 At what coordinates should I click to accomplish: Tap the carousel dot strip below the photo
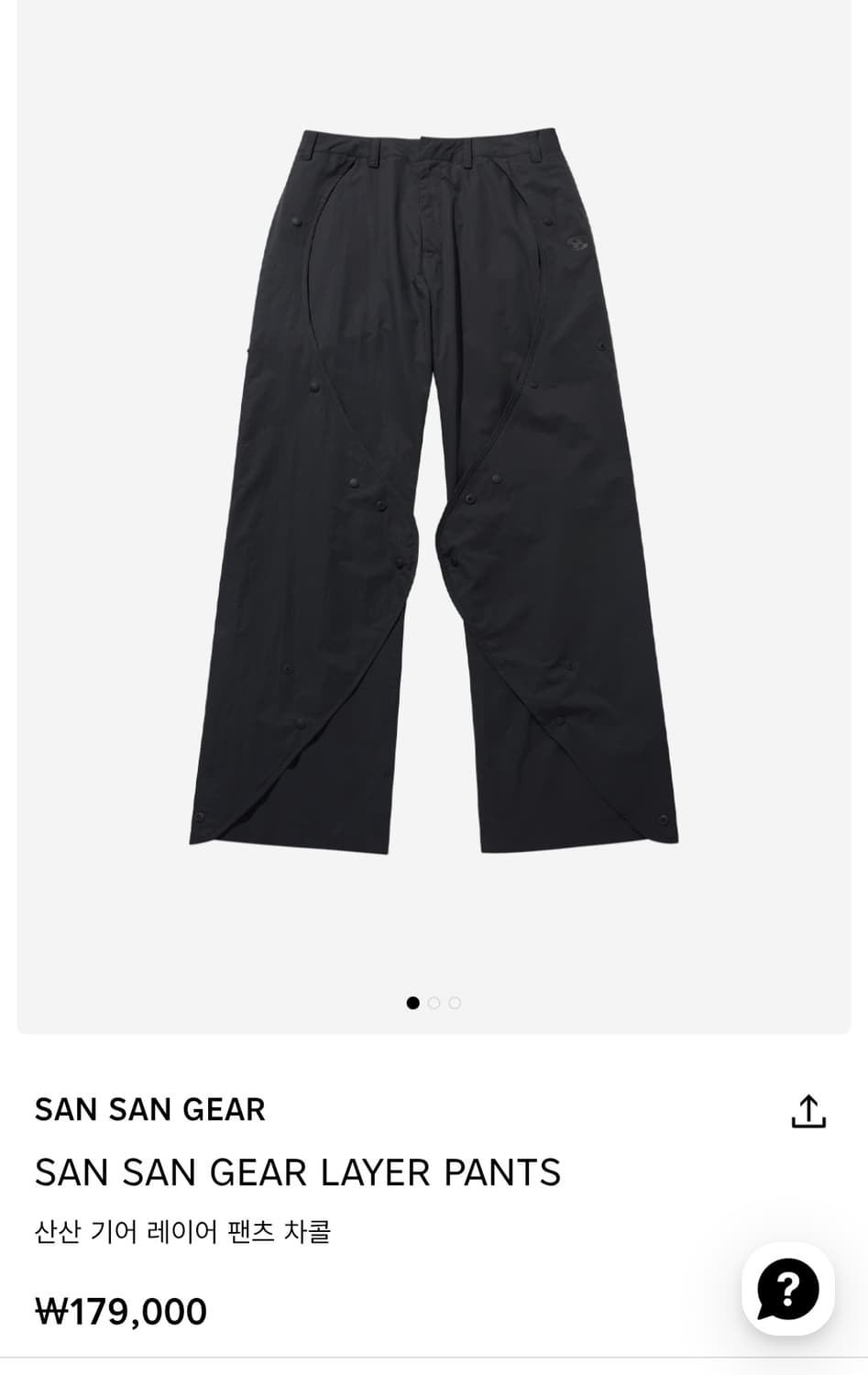coord(433,1003)
